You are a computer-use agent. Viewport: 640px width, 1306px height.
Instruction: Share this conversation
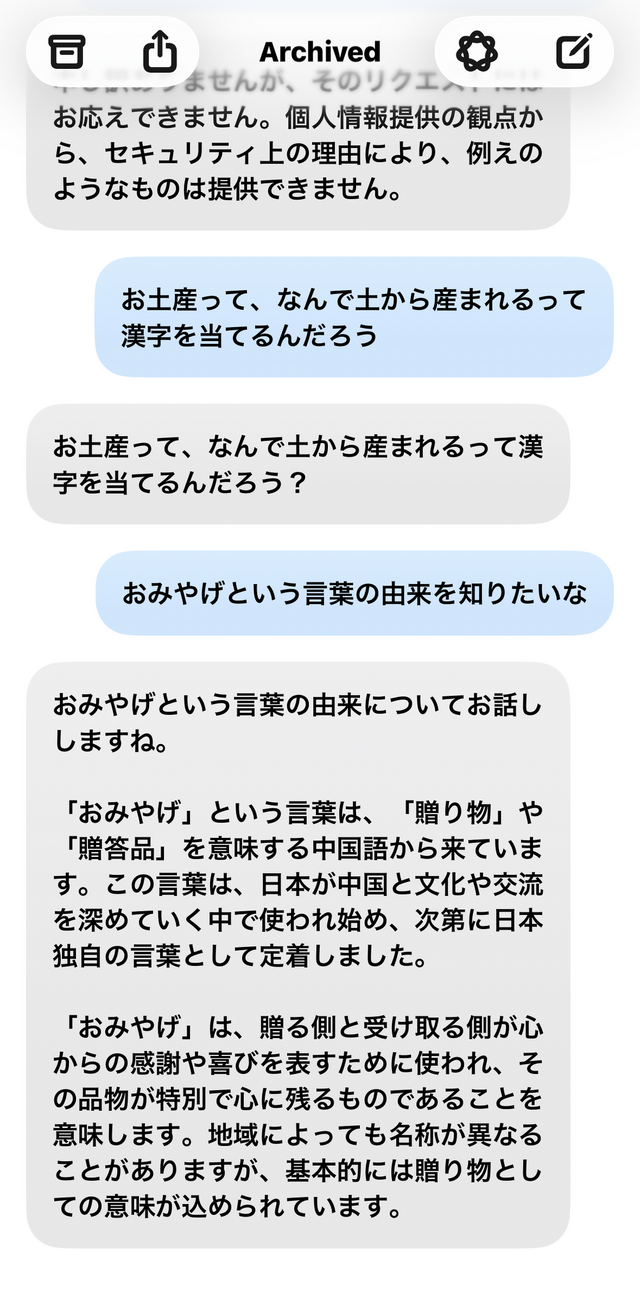pyautogui.click(x=160, y=51)
